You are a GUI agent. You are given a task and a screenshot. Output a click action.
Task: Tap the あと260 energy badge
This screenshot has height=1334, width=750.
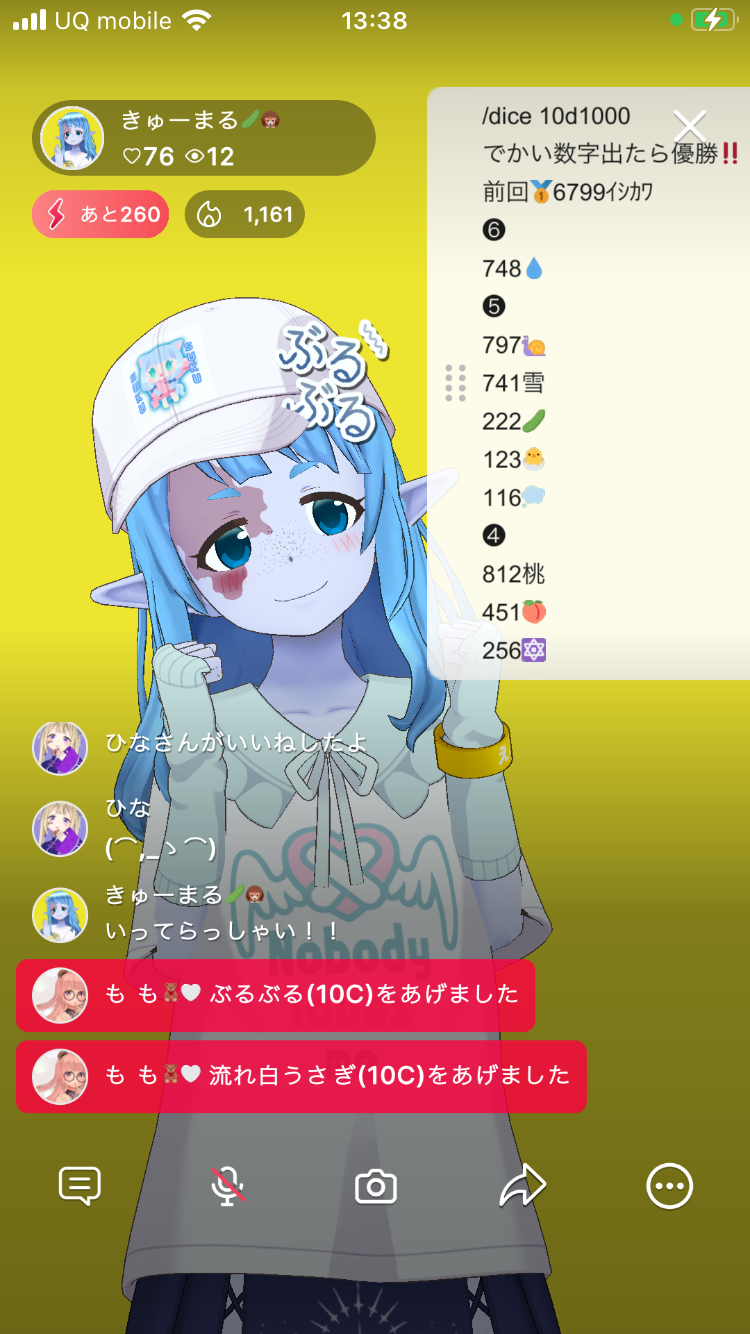(x=101, y=214)
